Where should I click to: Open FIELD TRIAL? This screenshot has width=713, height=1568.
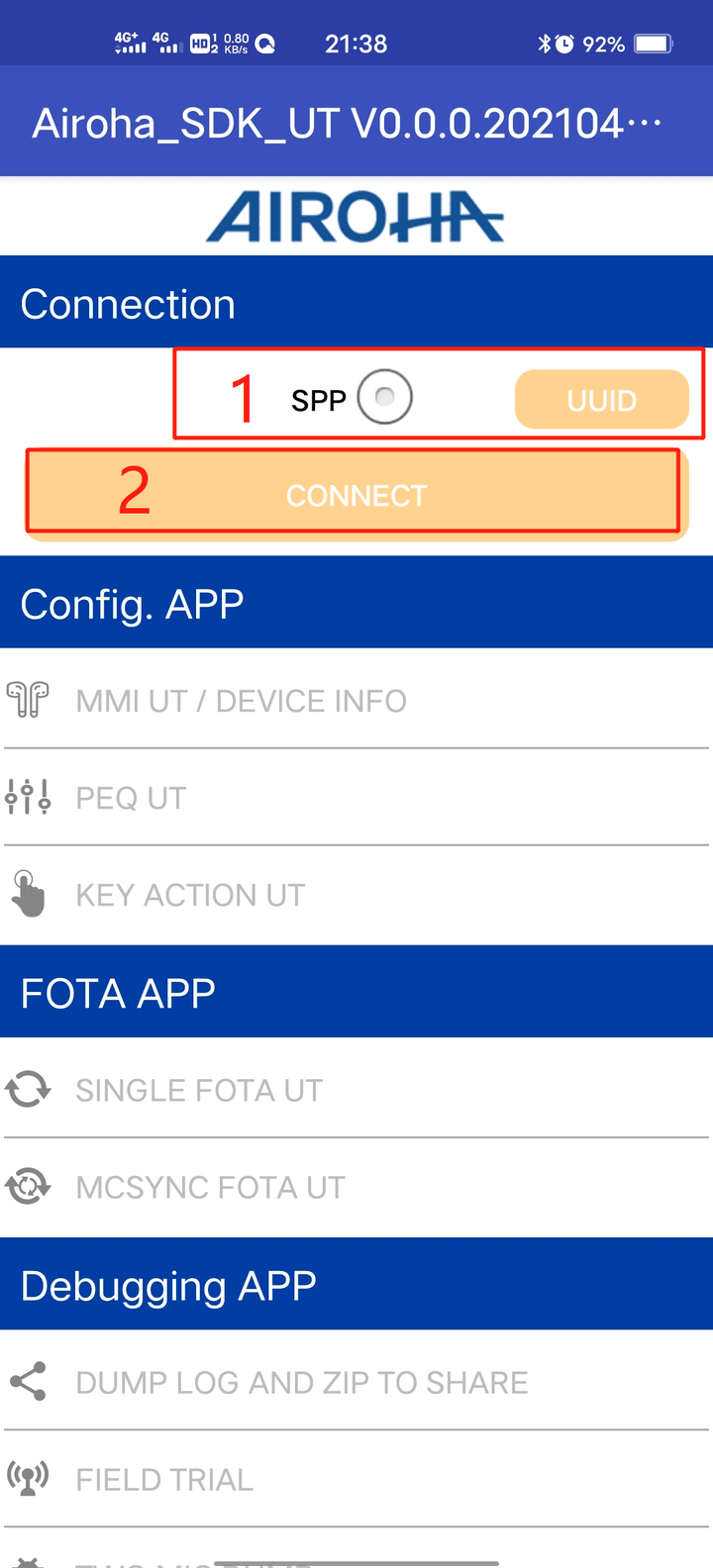356,1479
